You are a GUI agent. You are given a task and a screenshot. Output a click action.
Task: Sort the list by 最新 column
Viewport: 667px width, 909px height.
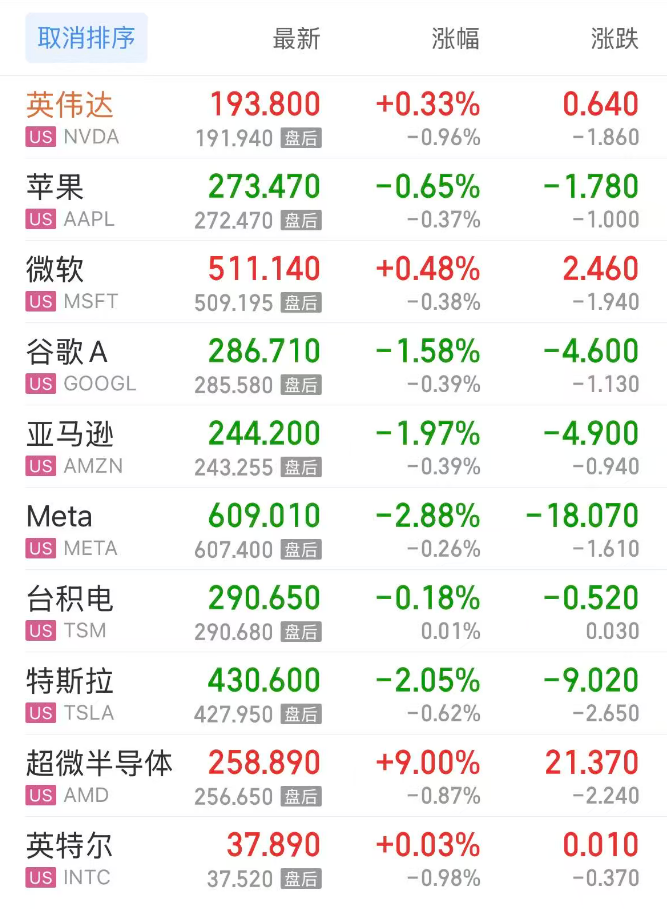(x=296, y=39)
